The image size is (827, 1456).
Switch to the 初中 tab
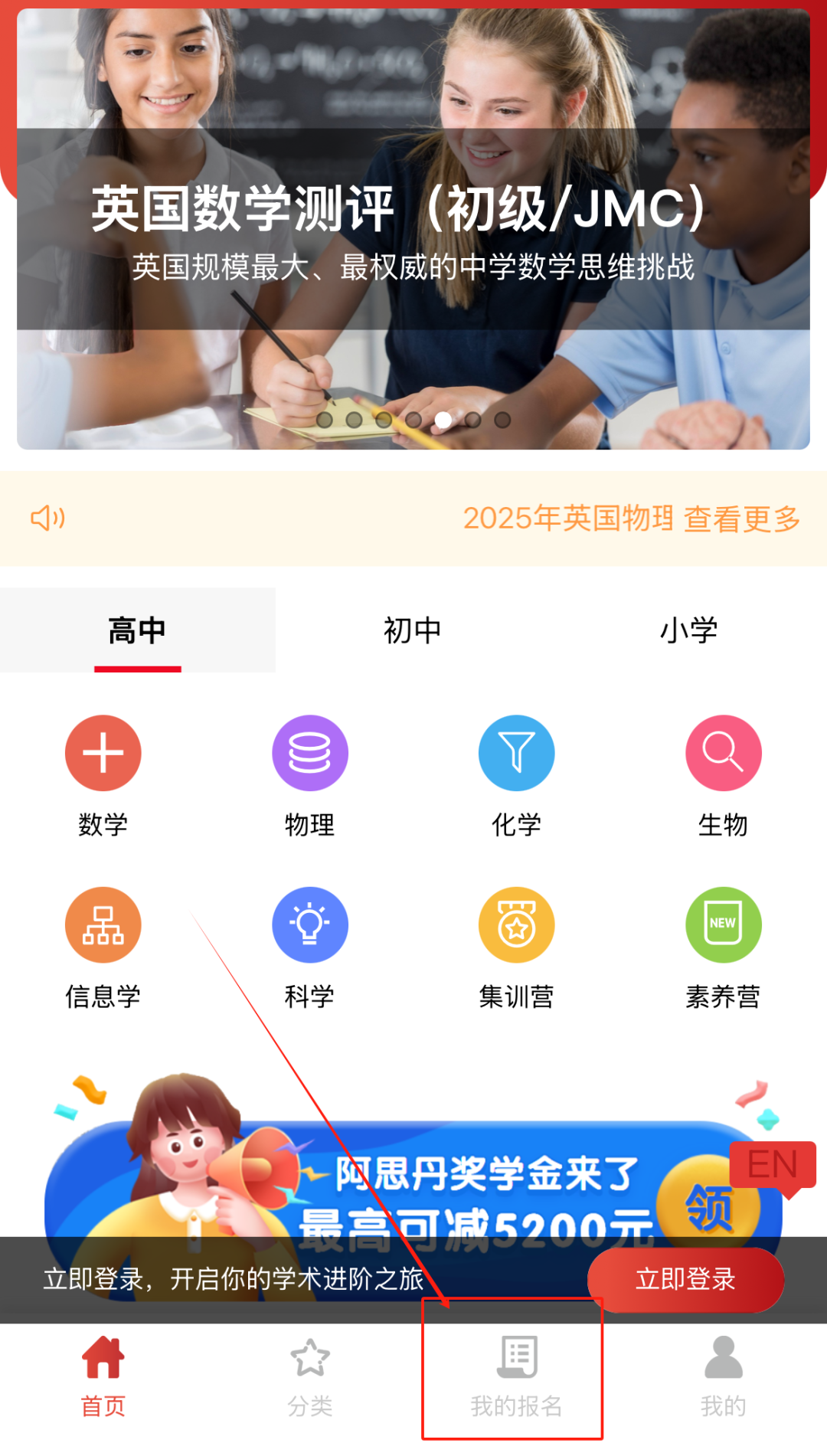pos(413,630)
